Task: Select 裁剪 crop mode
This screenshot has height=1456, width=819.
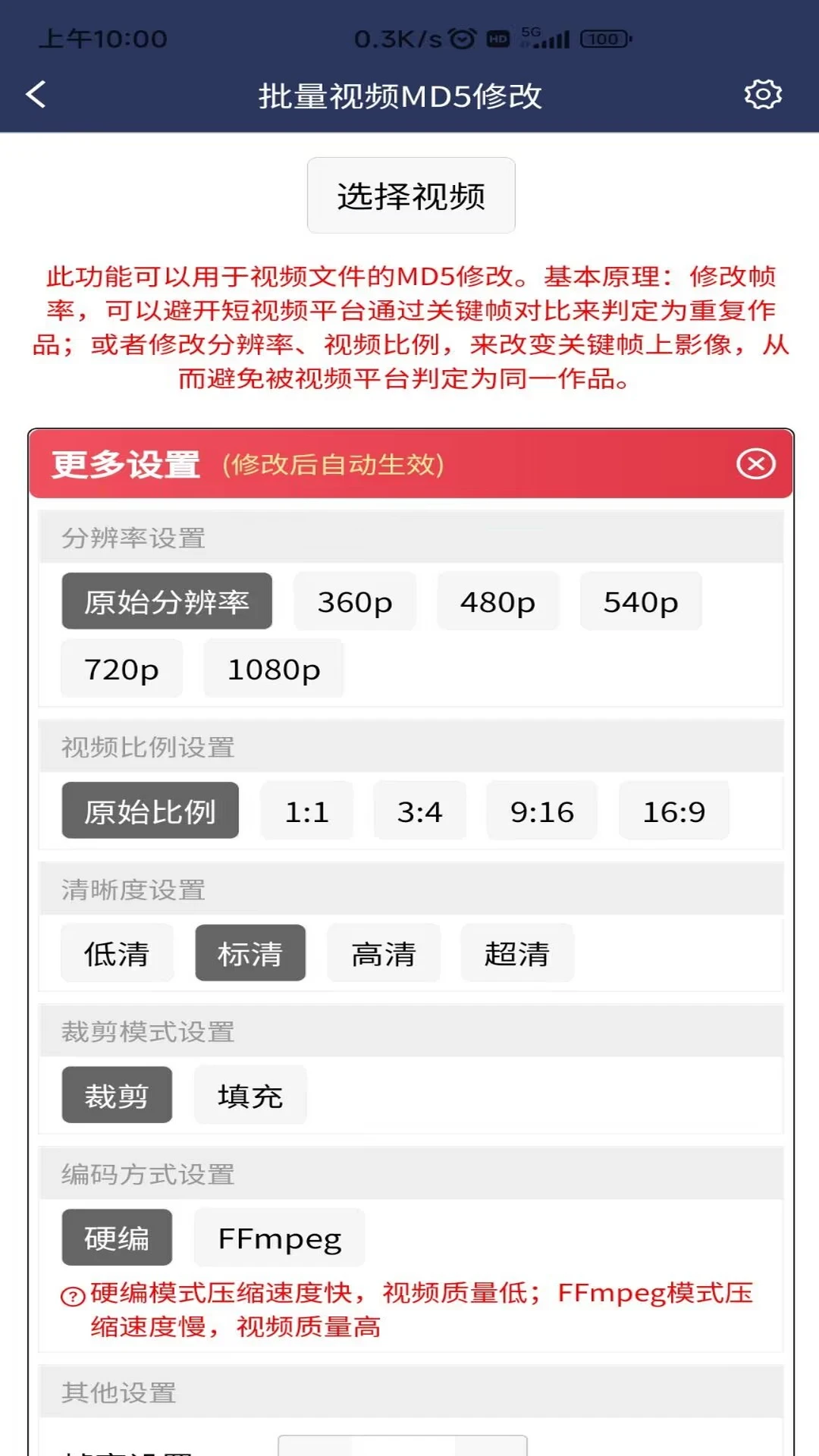Action: pyautogui.click(x=116, y=1094)
